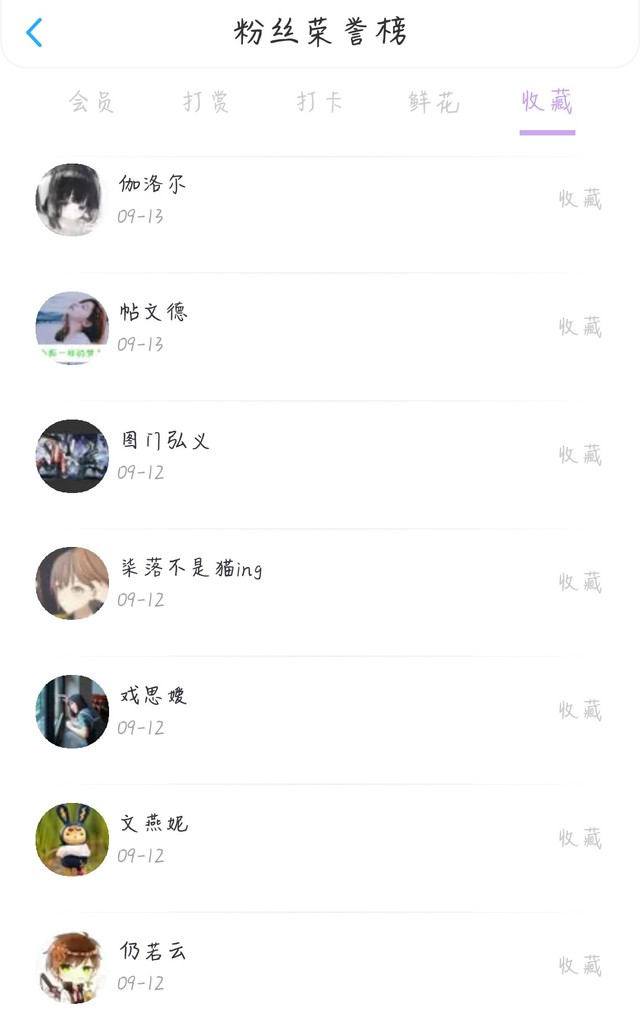640x1024 pixels.
Task: Open 文燕妮's list entry
Action: coord(320,840)
